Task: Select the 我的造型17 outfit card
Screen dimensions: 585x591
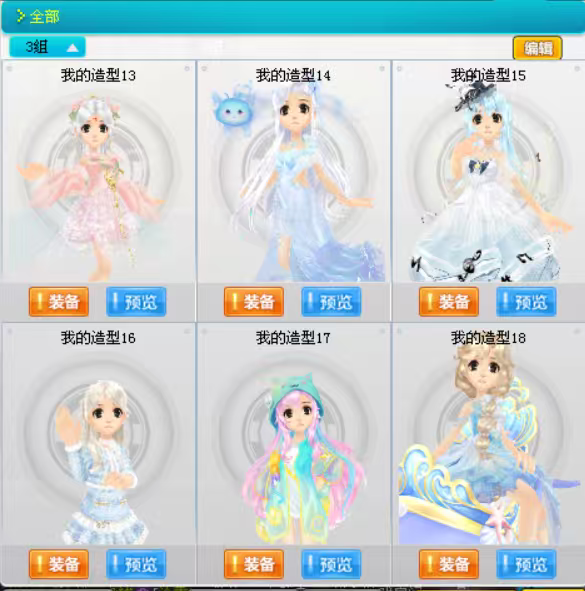Action: [x=293, y=434]
